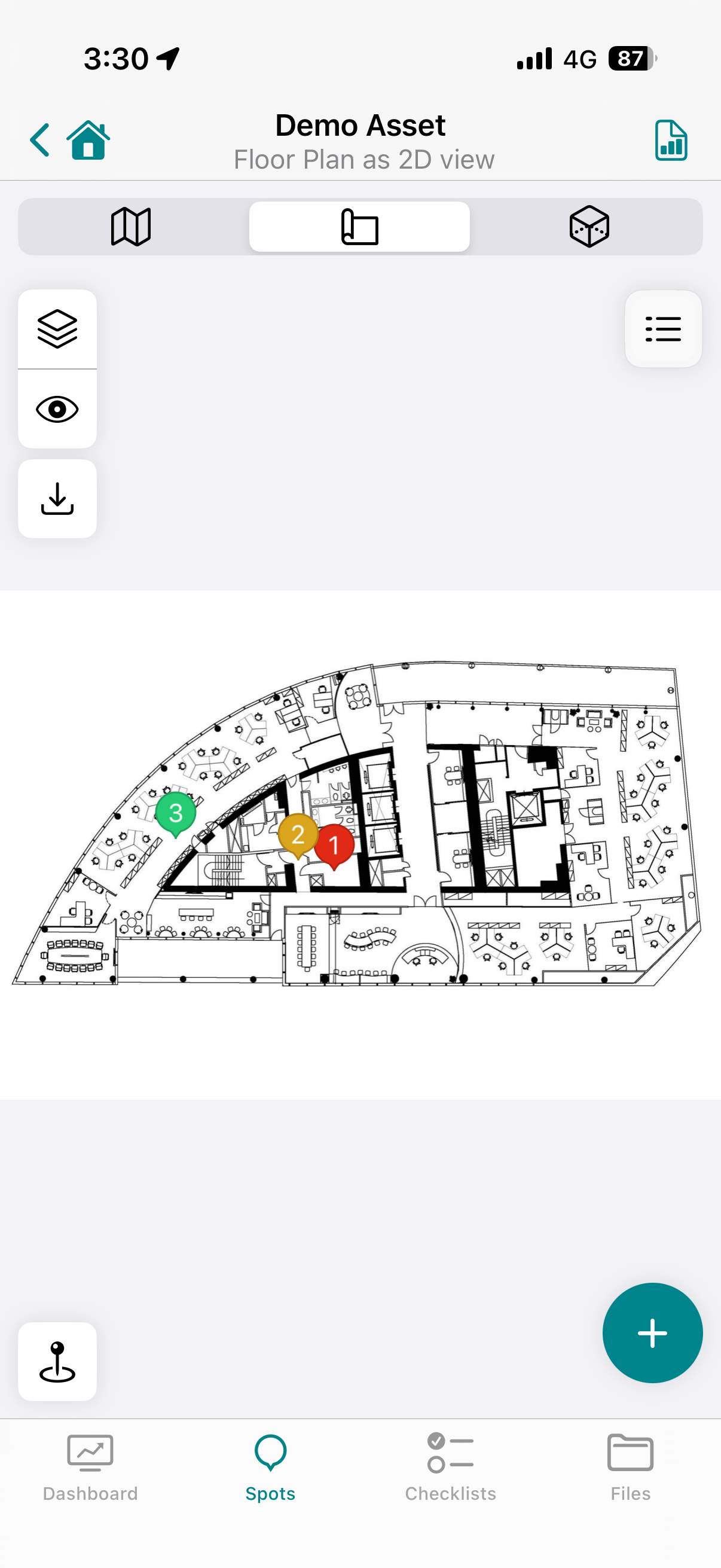
Task: Select the Spots tab
Action: 270,1468
